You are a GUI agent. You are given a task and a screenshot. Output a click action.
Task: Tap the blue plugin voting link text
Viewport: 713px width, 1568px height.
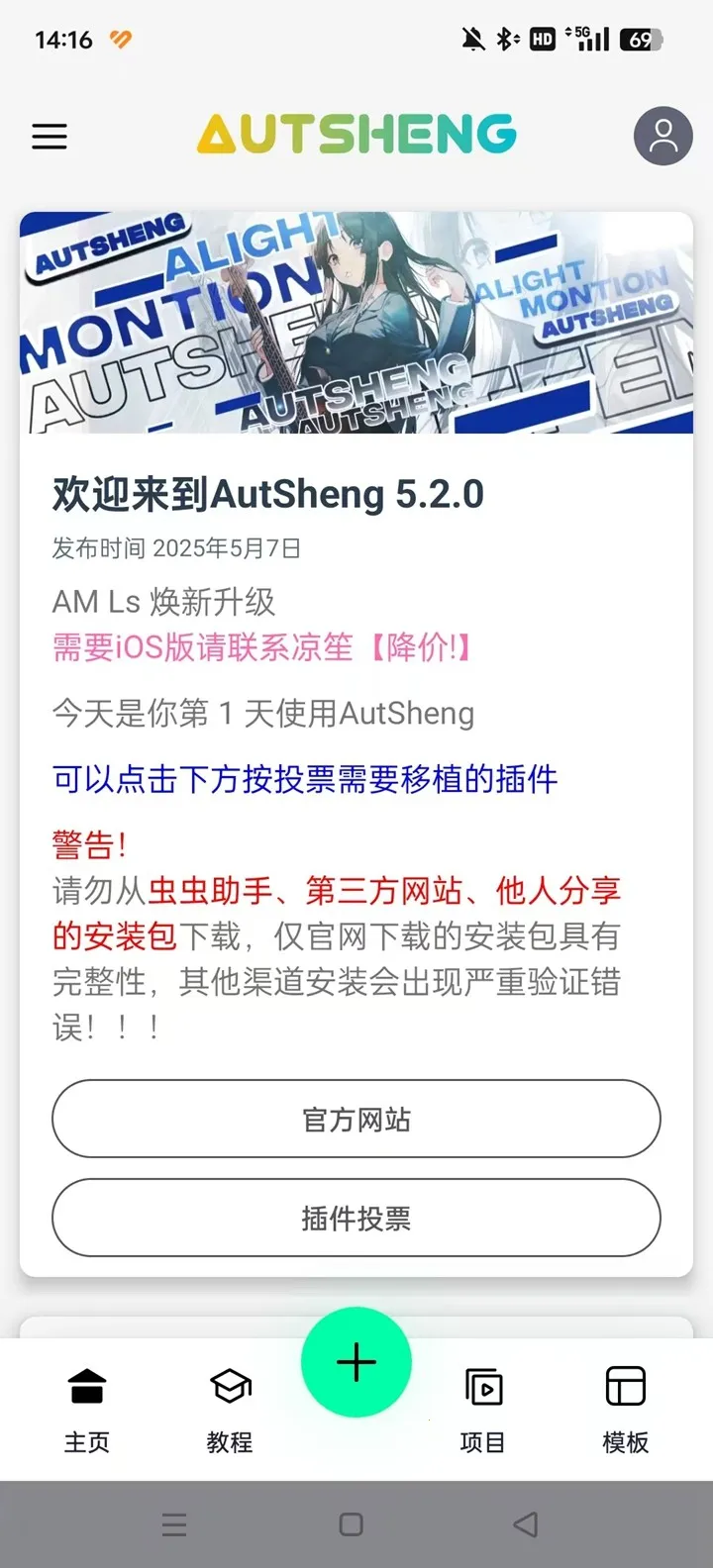pos(303,780)
